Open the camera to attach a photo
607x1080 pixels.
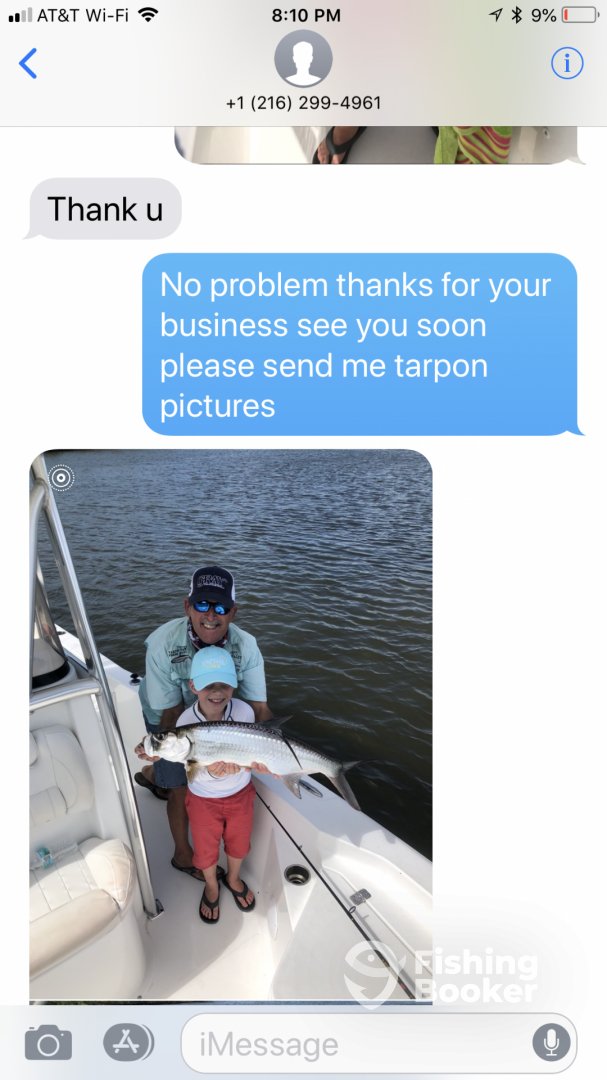48,1043
